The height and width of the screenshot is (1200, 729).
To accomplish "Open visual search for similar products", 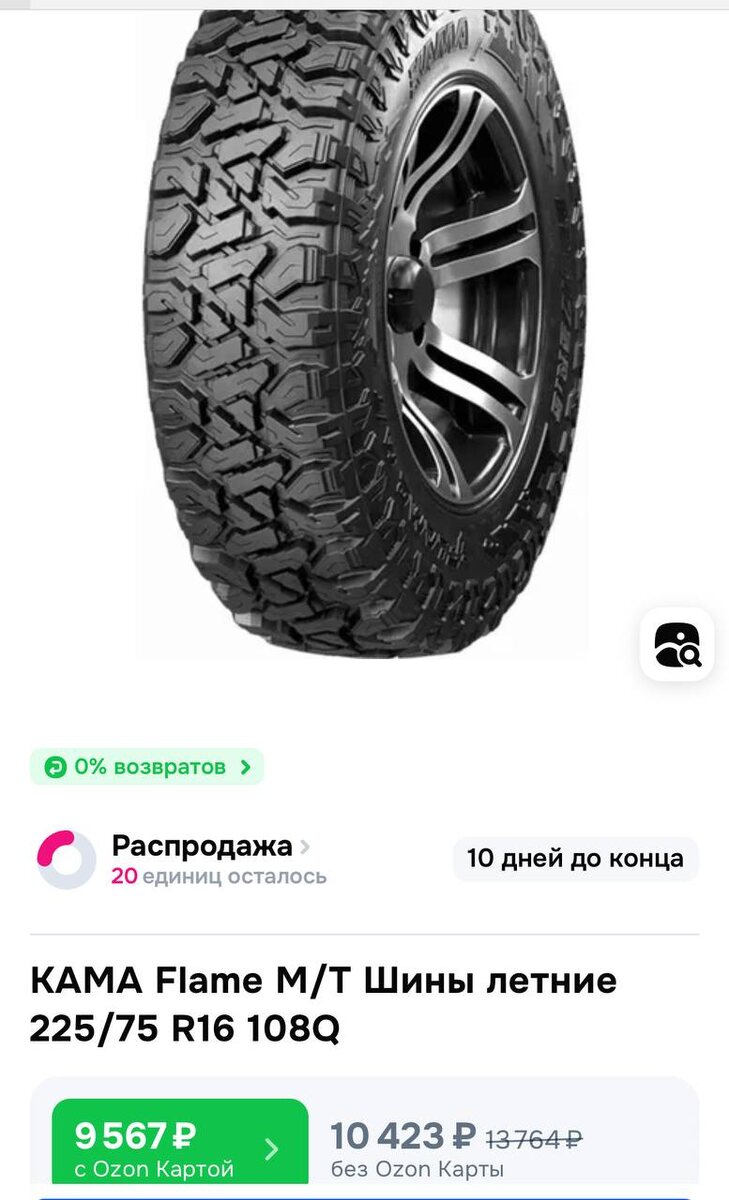I will [677, 644].
